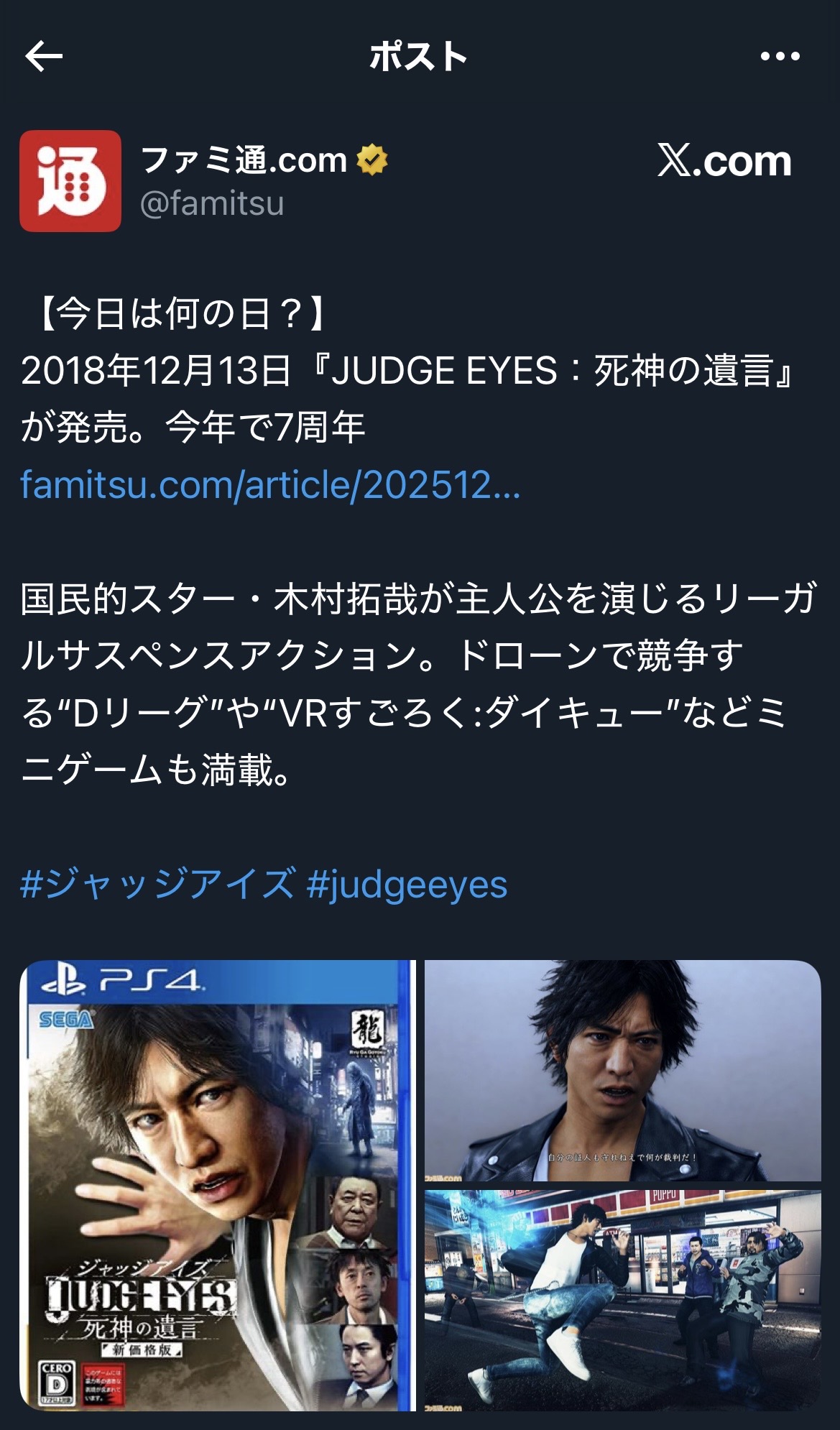View the @famitsu account name
The height and width of the screenshot is (1430, 840).
212,204
